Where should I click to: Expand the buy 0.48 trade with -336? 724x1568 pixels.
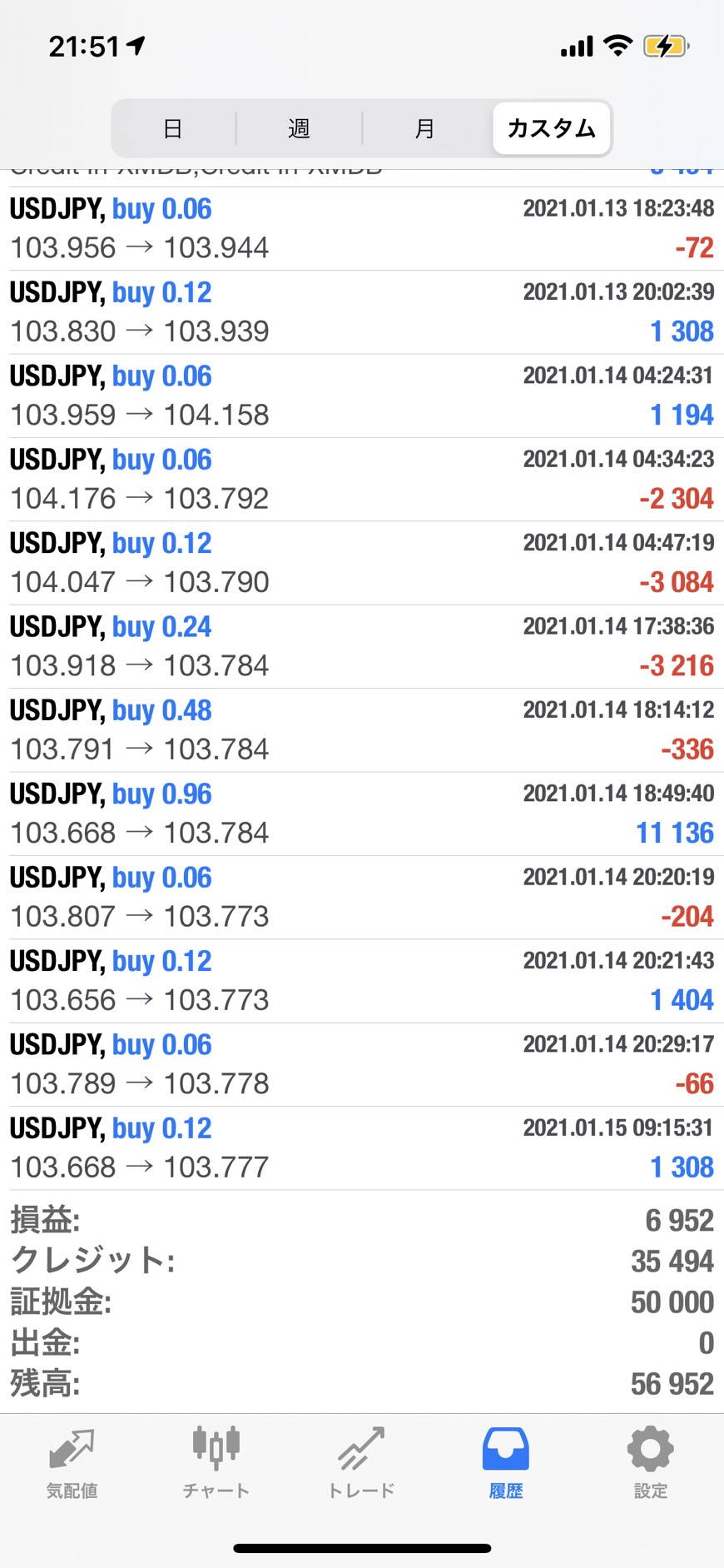362,730
